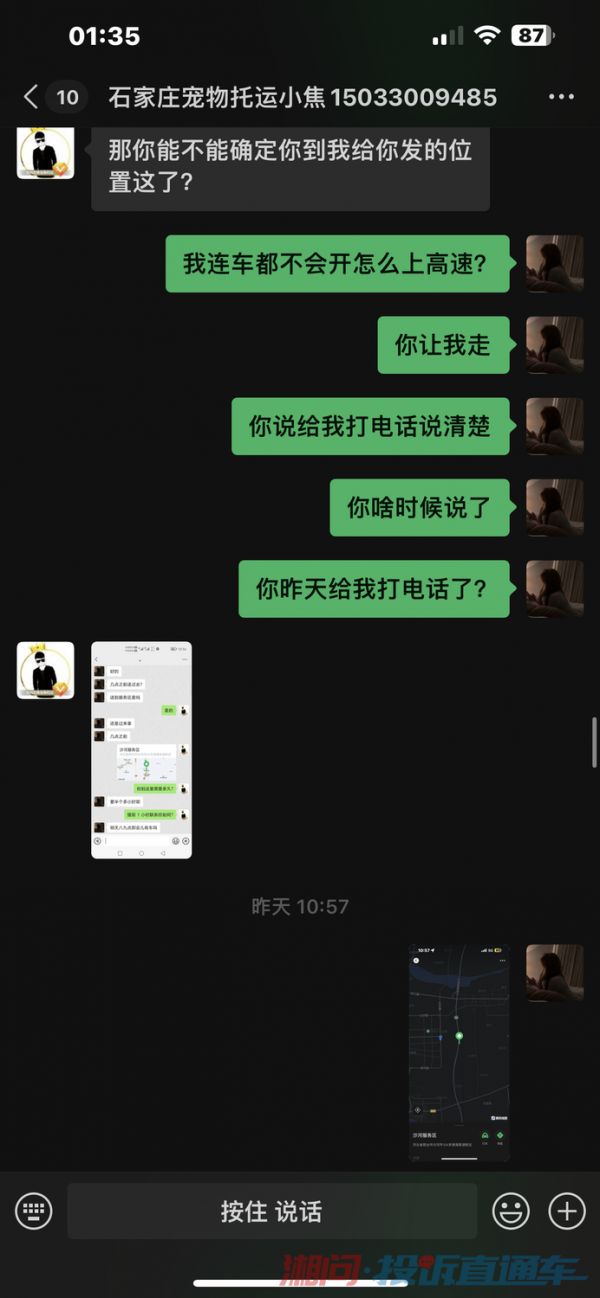Switch to keyboard text input

tap(33, 1211)
